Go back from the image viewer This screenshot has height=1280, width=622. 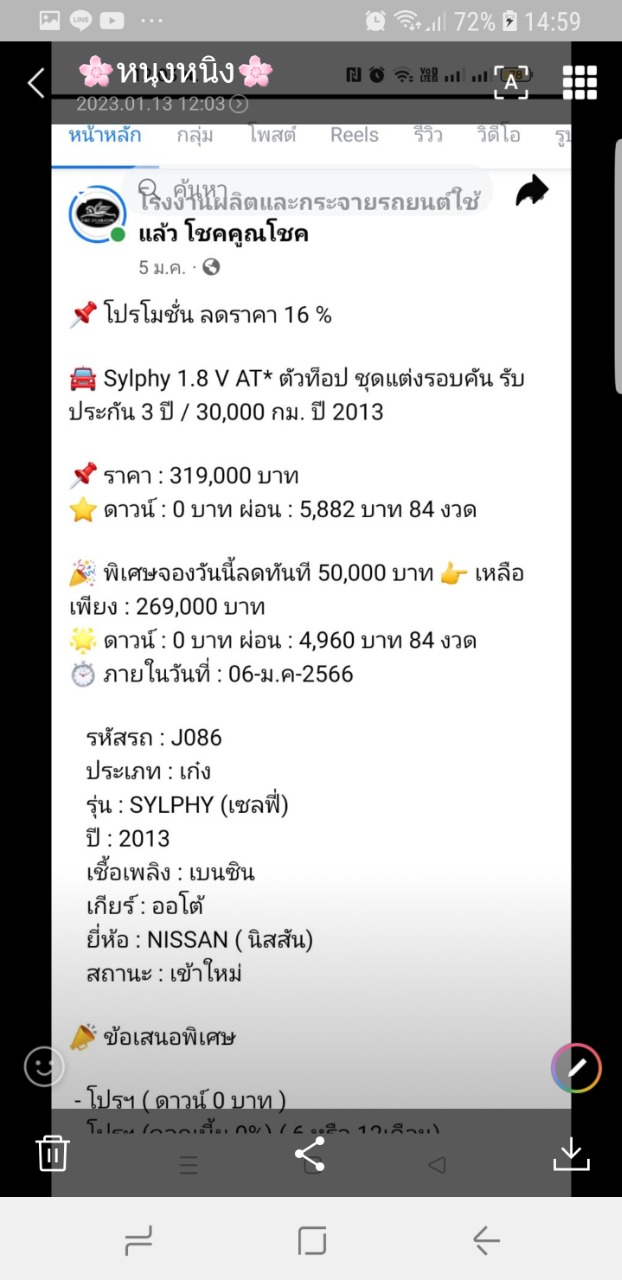coord(36,83)
